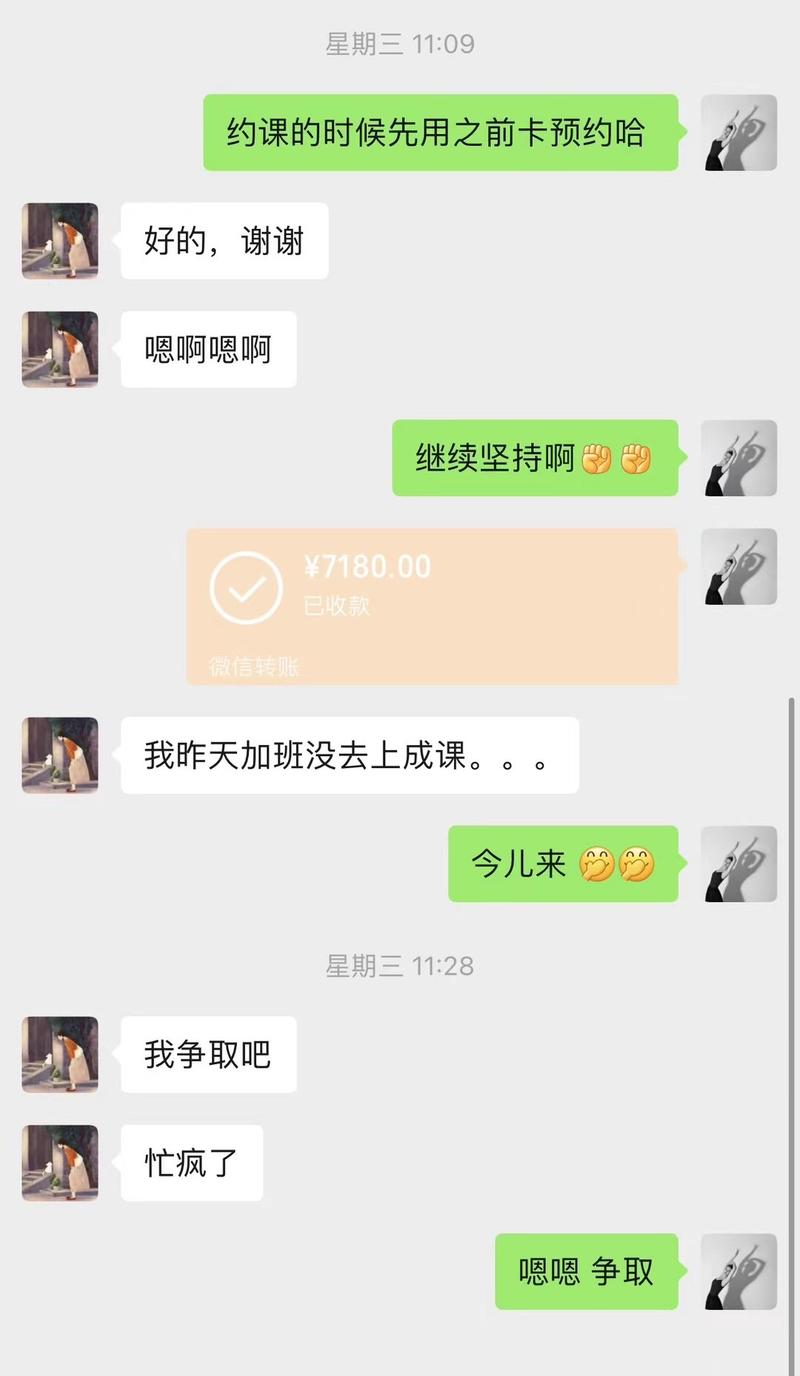Click your own avatar beside "继续坚持啊"

coord(740,458)
